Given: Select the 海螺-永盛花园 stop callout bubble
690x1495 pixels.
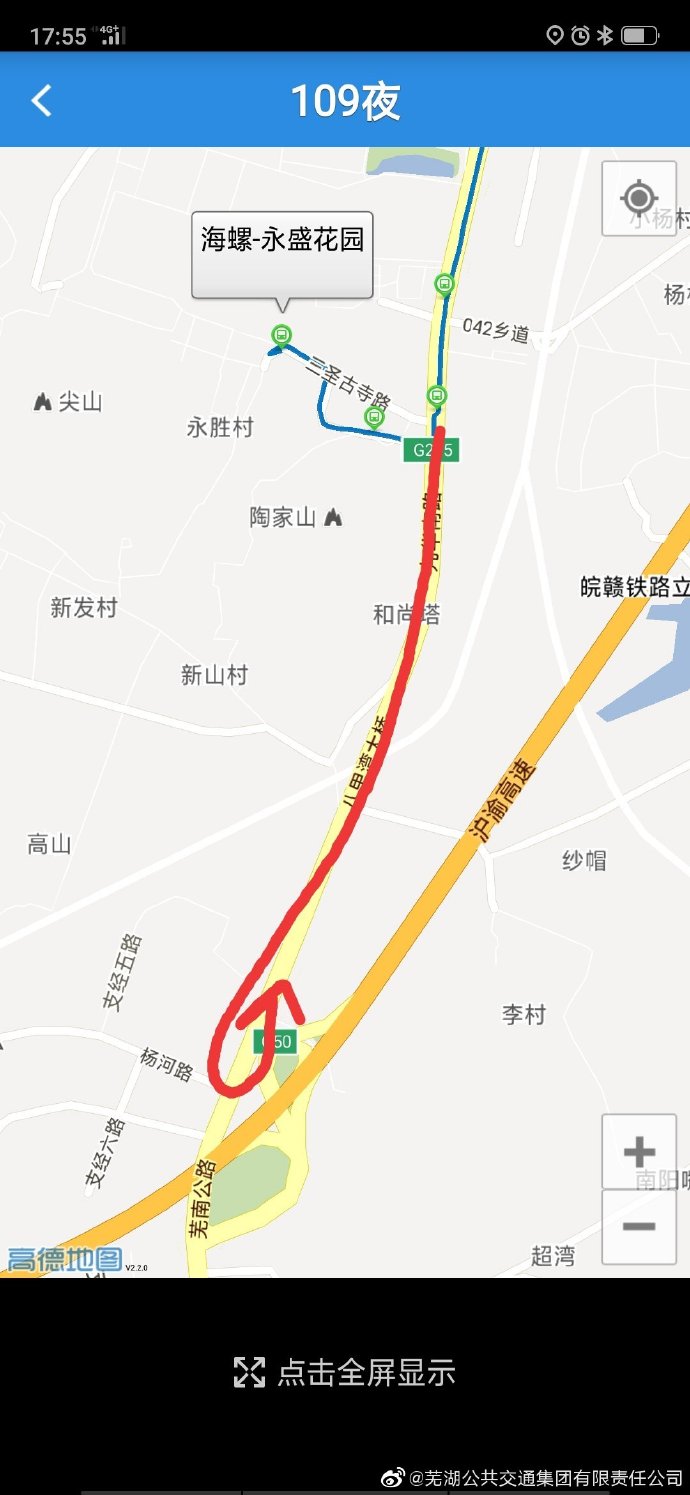Looking at the screenshot, I should point(282,254).
